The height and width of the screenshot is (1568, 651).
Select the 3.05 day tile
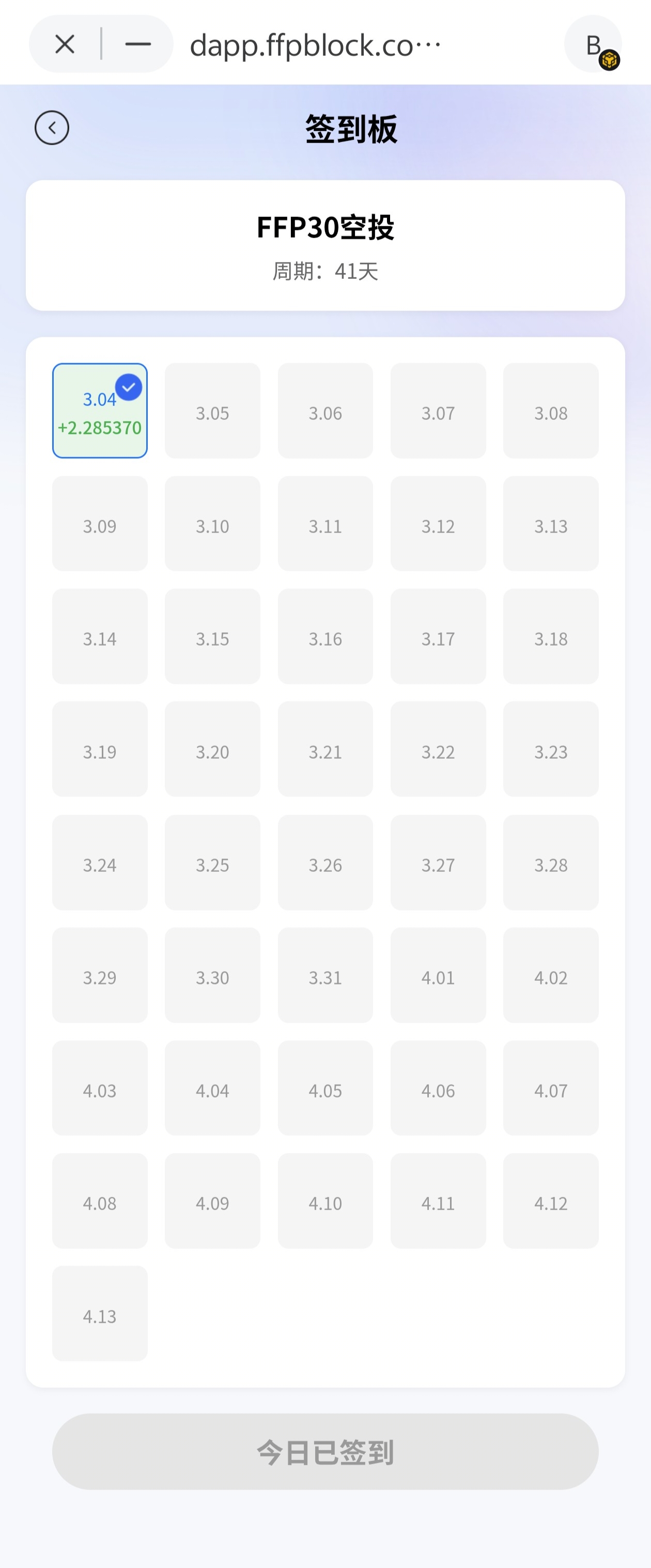click(212, 411)
